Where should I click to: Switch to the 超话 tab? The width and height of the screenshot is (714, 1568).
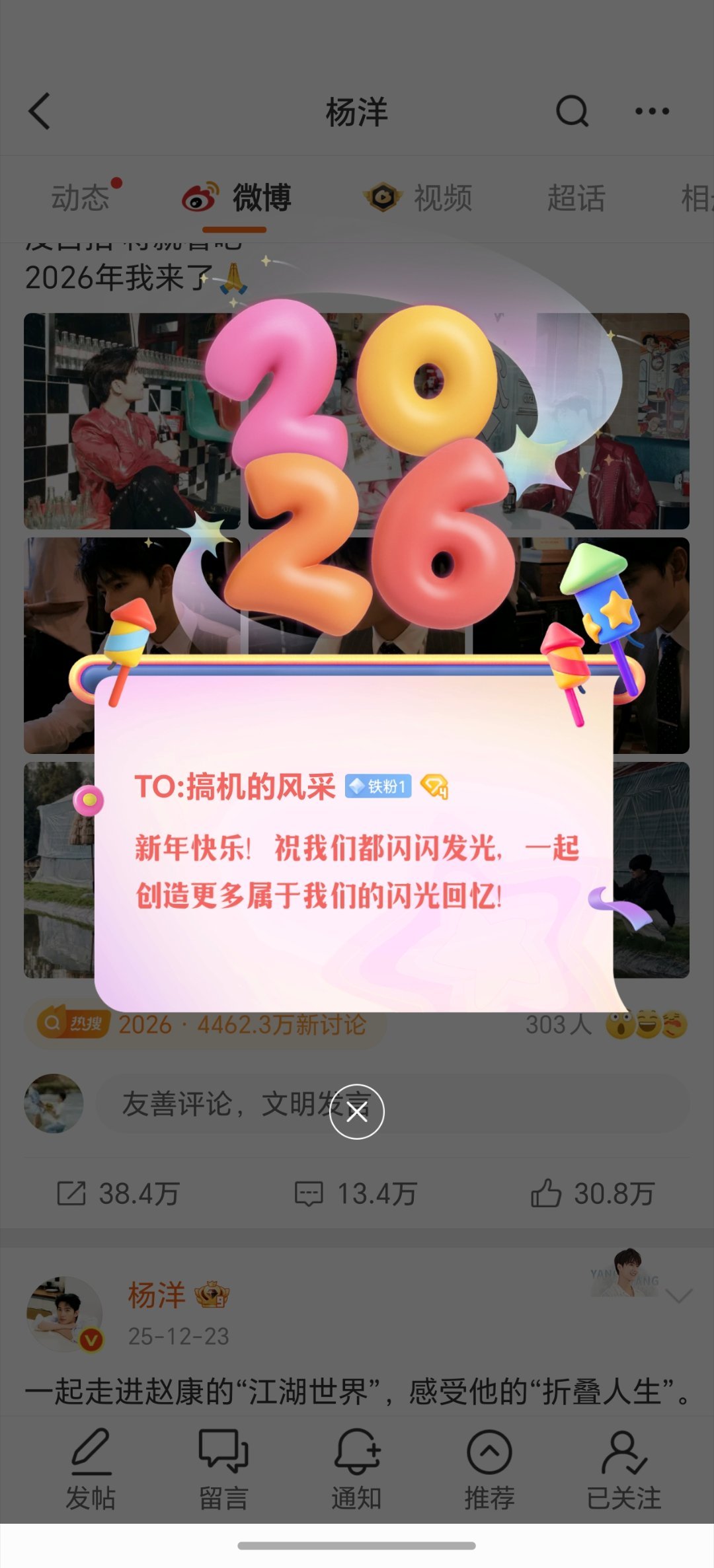coord(577,197)
